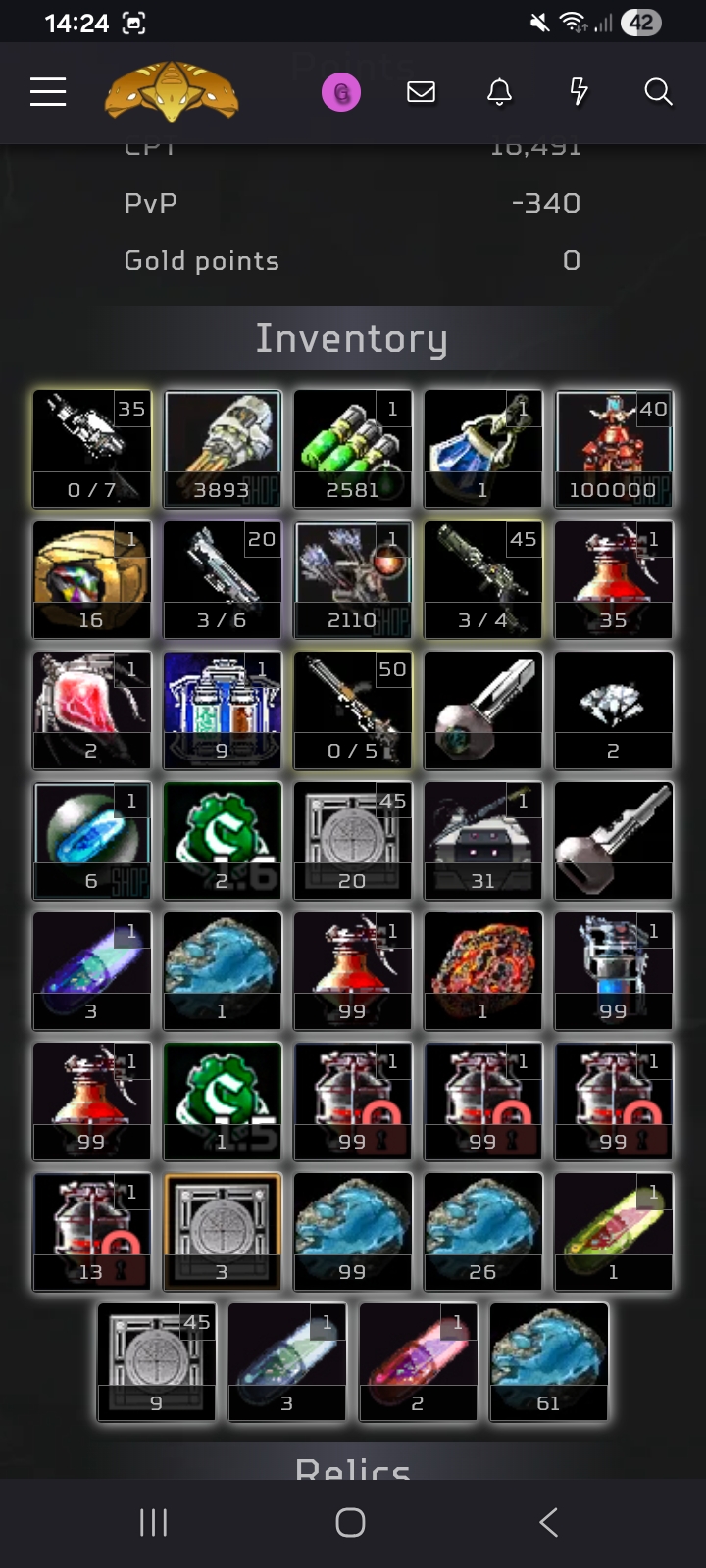Open the messages envelope
This screenshot has width=706, height=1568.
421,92
